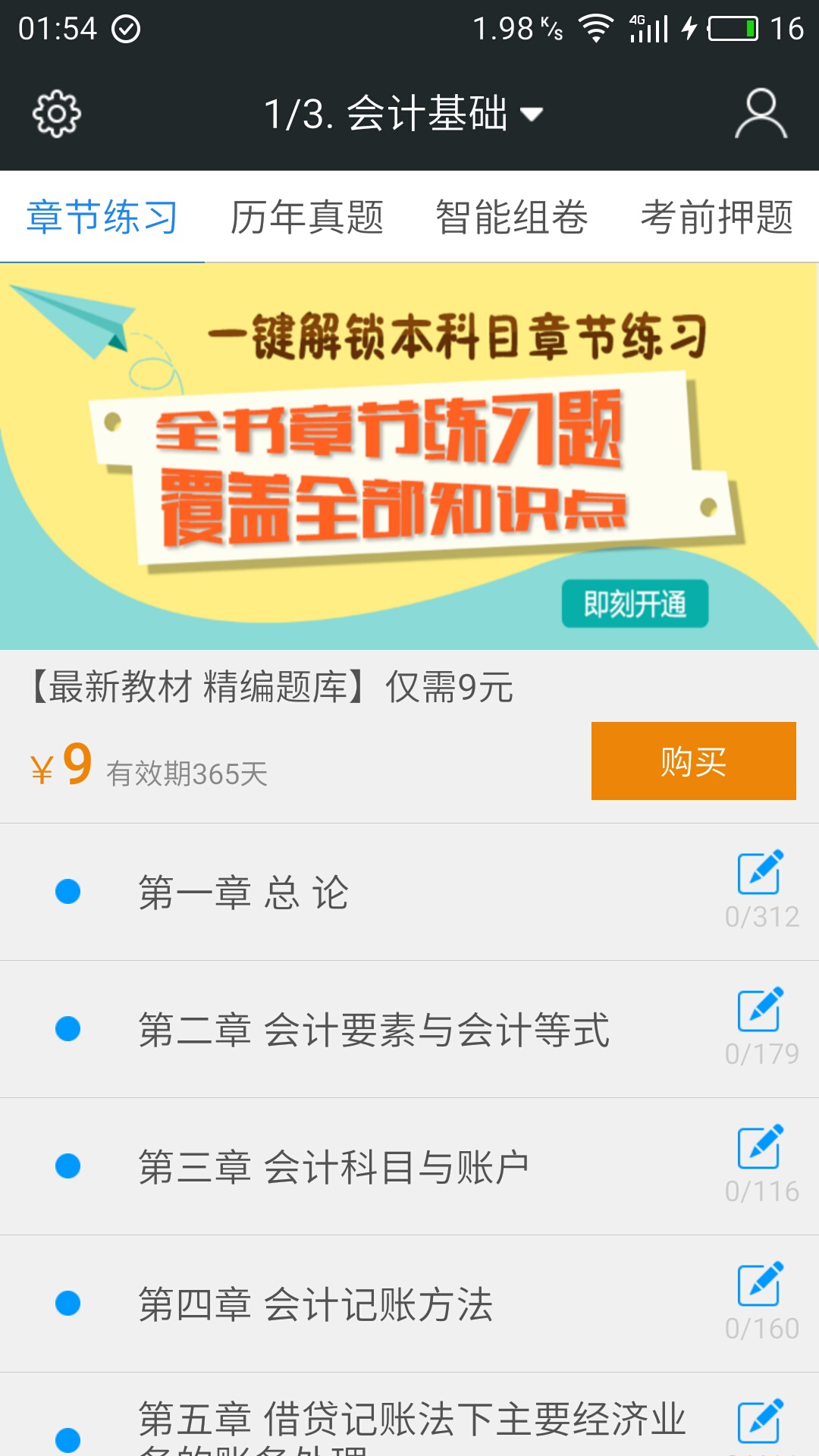This screenshot has width=819, height=1456.
Task: Open the user profile icon
Action: pos(761,112)
